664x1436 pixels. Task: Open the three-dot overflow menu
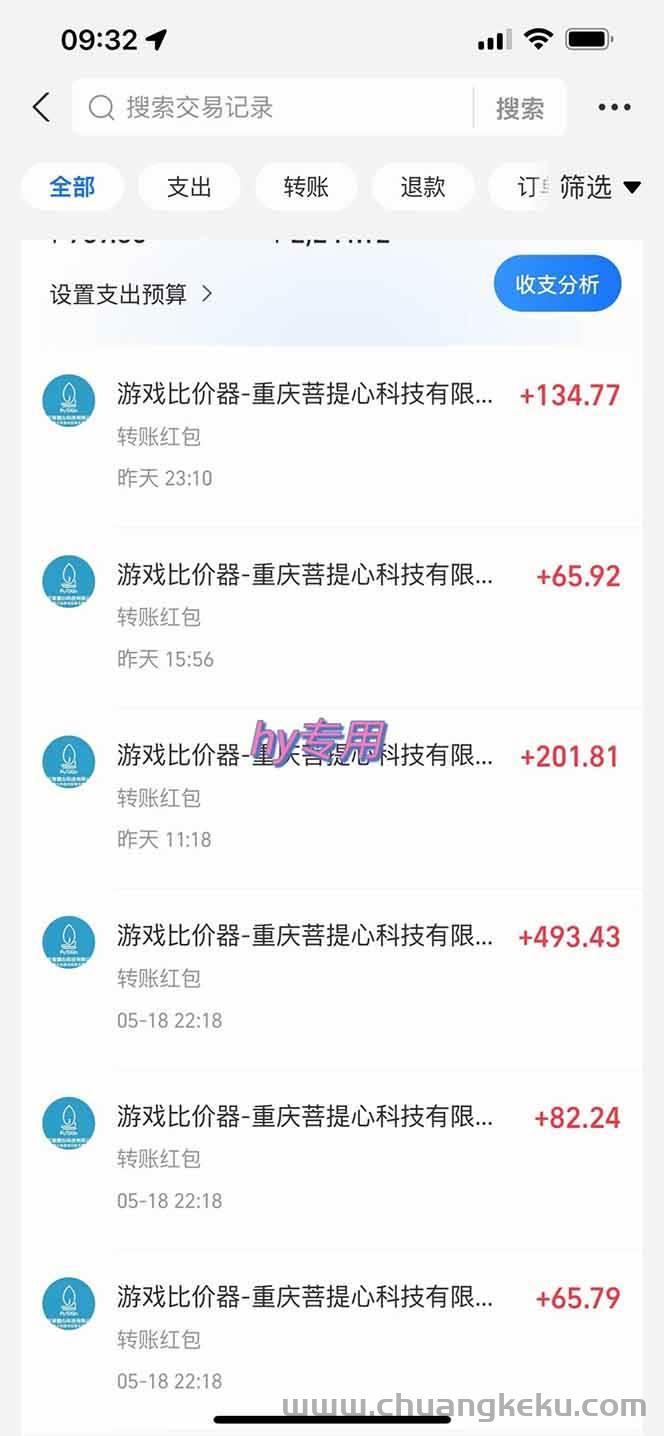point(614,107)
